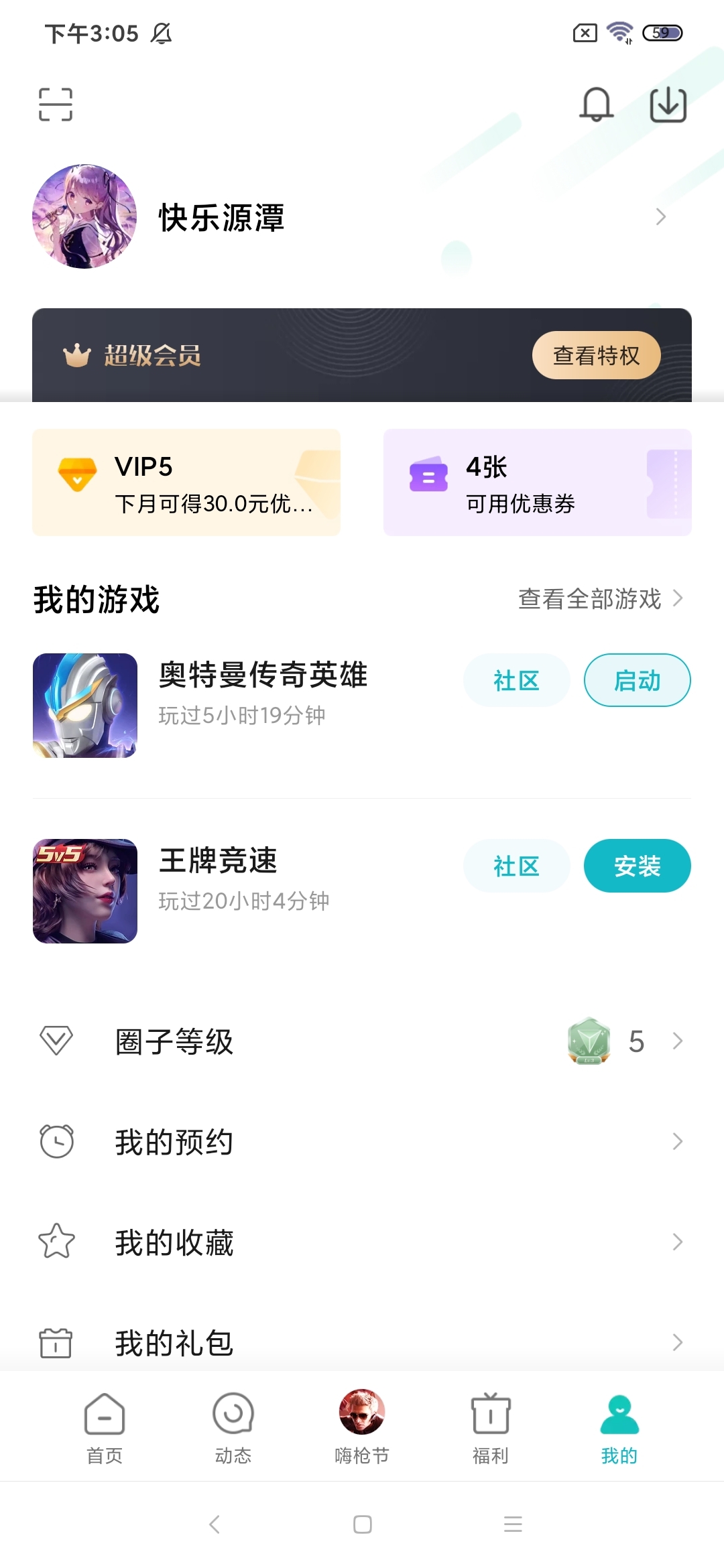This screenshot has height=1568, width=724.
Task: Tap 查看特权 on the 超级会员 banner
Action: click(595, 356)
